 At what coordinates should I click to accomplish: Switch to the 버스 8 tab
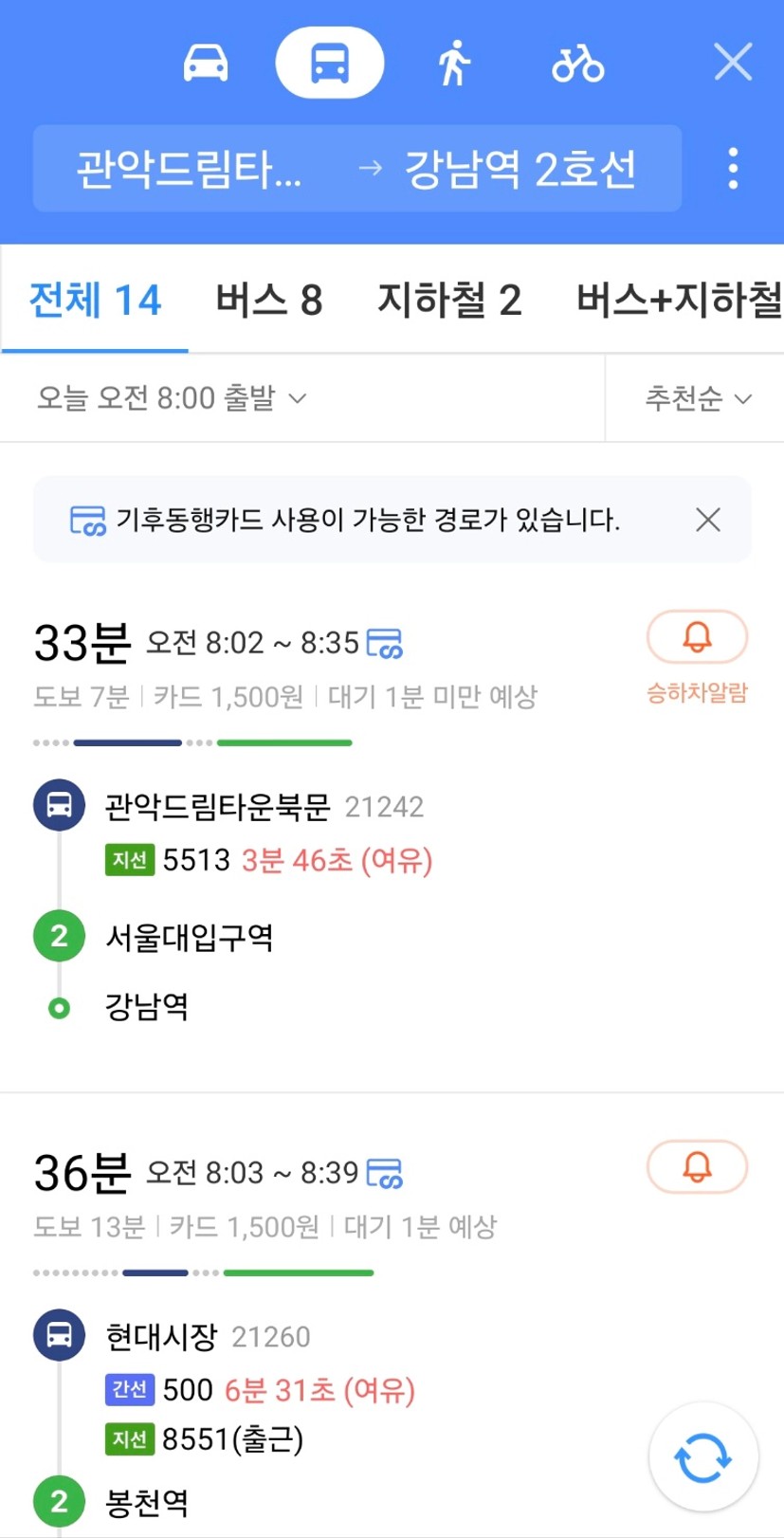coord(269,300)
